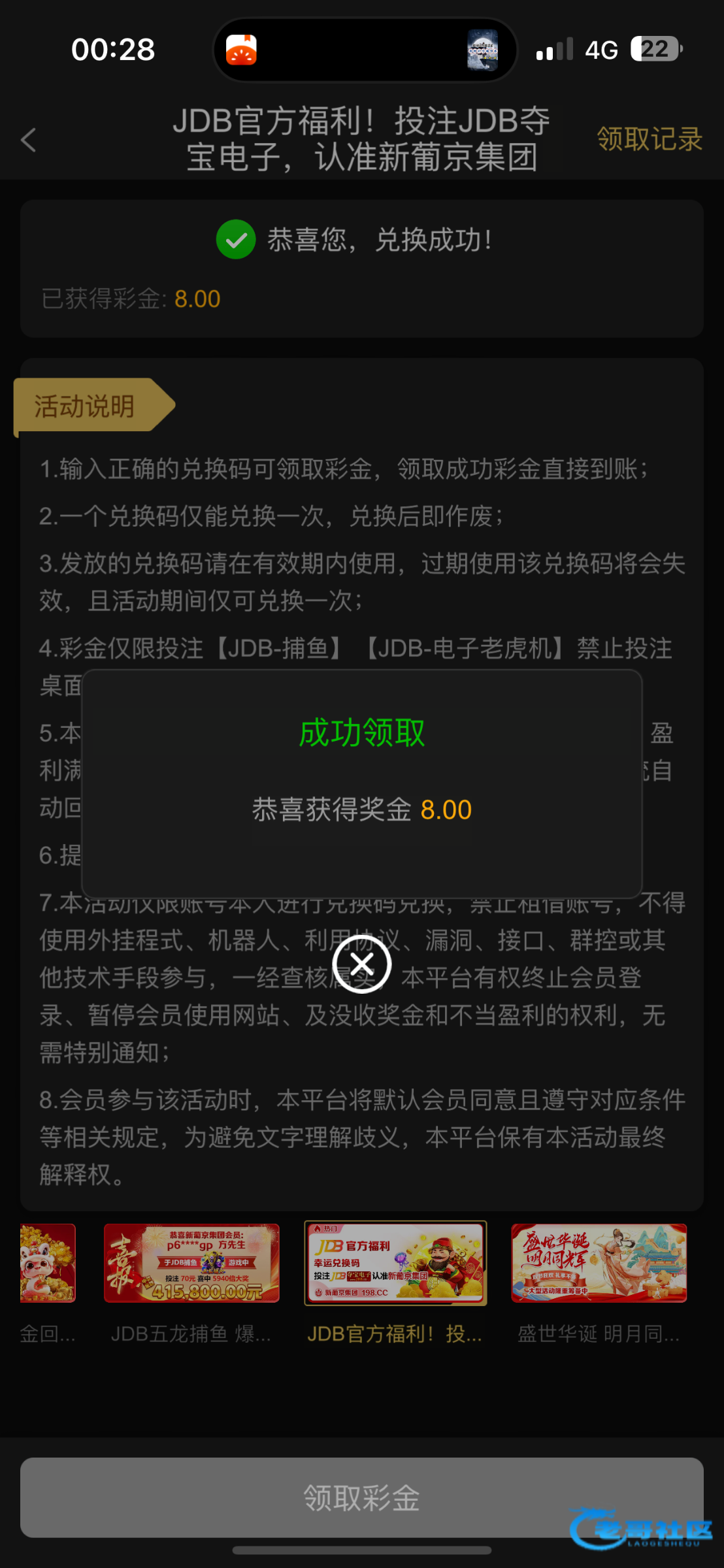Image resolution: width=724 pixels, height=1568 pixels.
Task: Open the 盛世华诞 明月同辉 promotion card
Action: click(x=599, y=1263)
